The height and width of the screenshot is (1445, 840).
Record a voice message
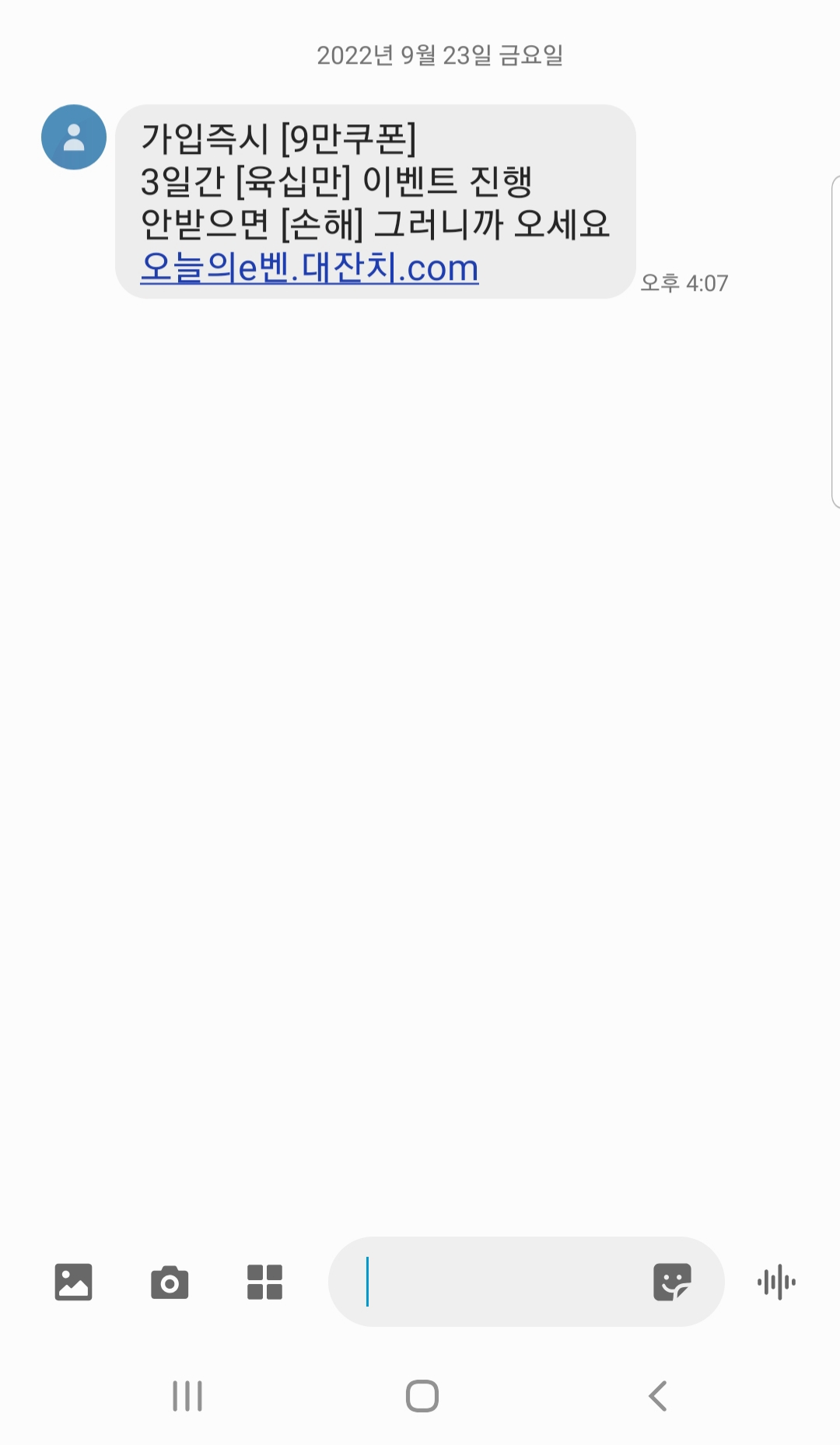(776, 1282)
